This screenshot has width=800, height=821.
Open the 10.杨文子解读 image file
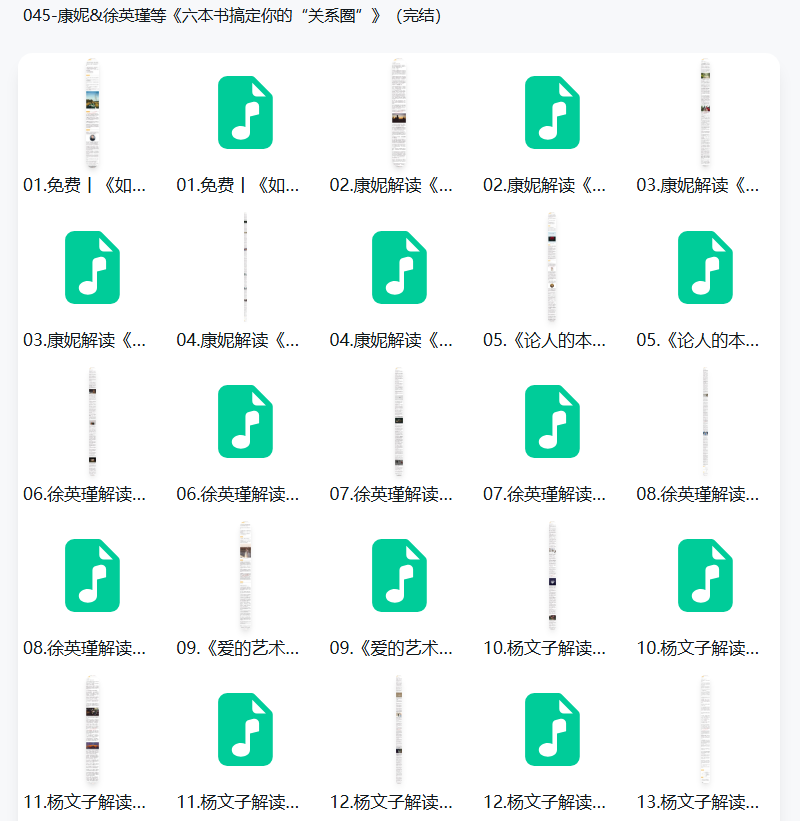pyautogui.click(x=552, y=575)
